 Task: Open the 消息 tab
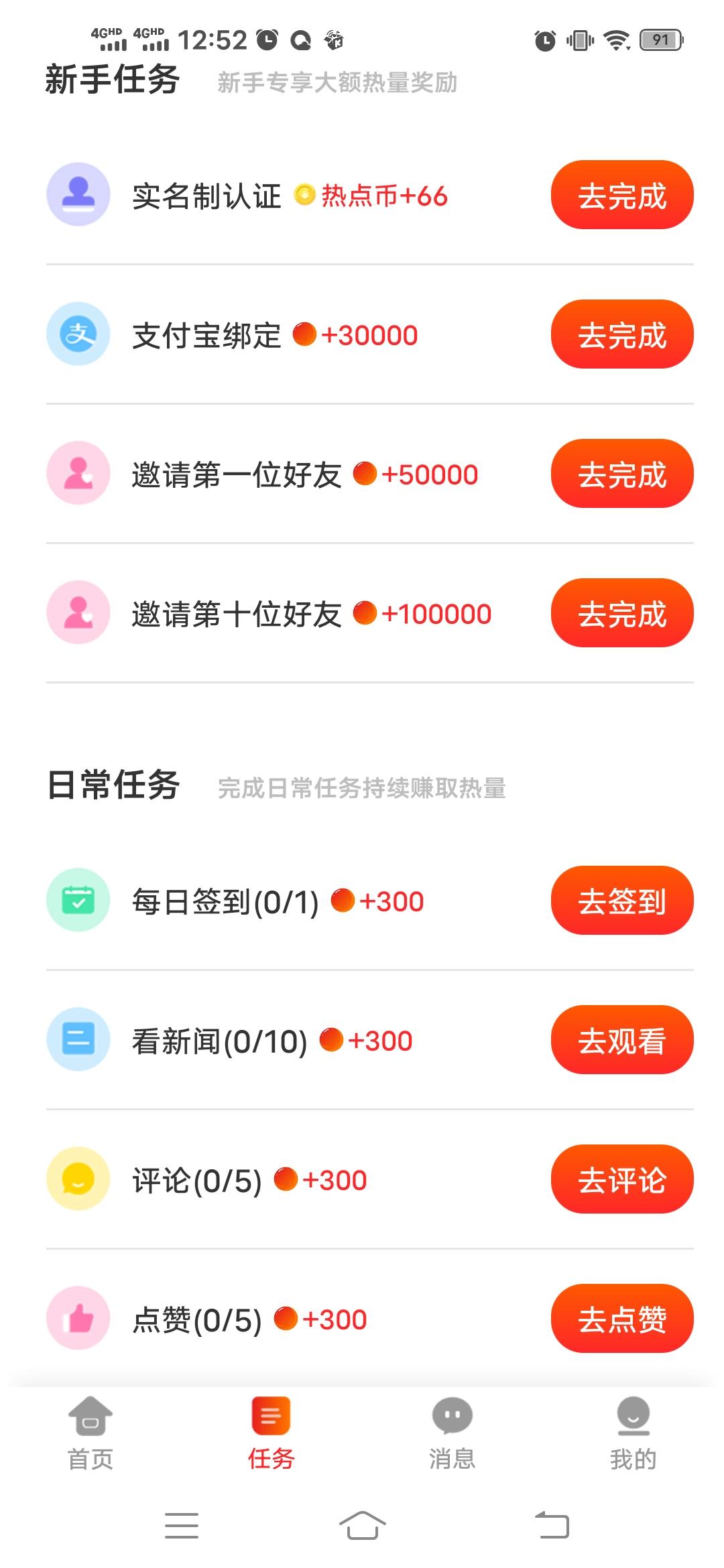click(452, 1434)
